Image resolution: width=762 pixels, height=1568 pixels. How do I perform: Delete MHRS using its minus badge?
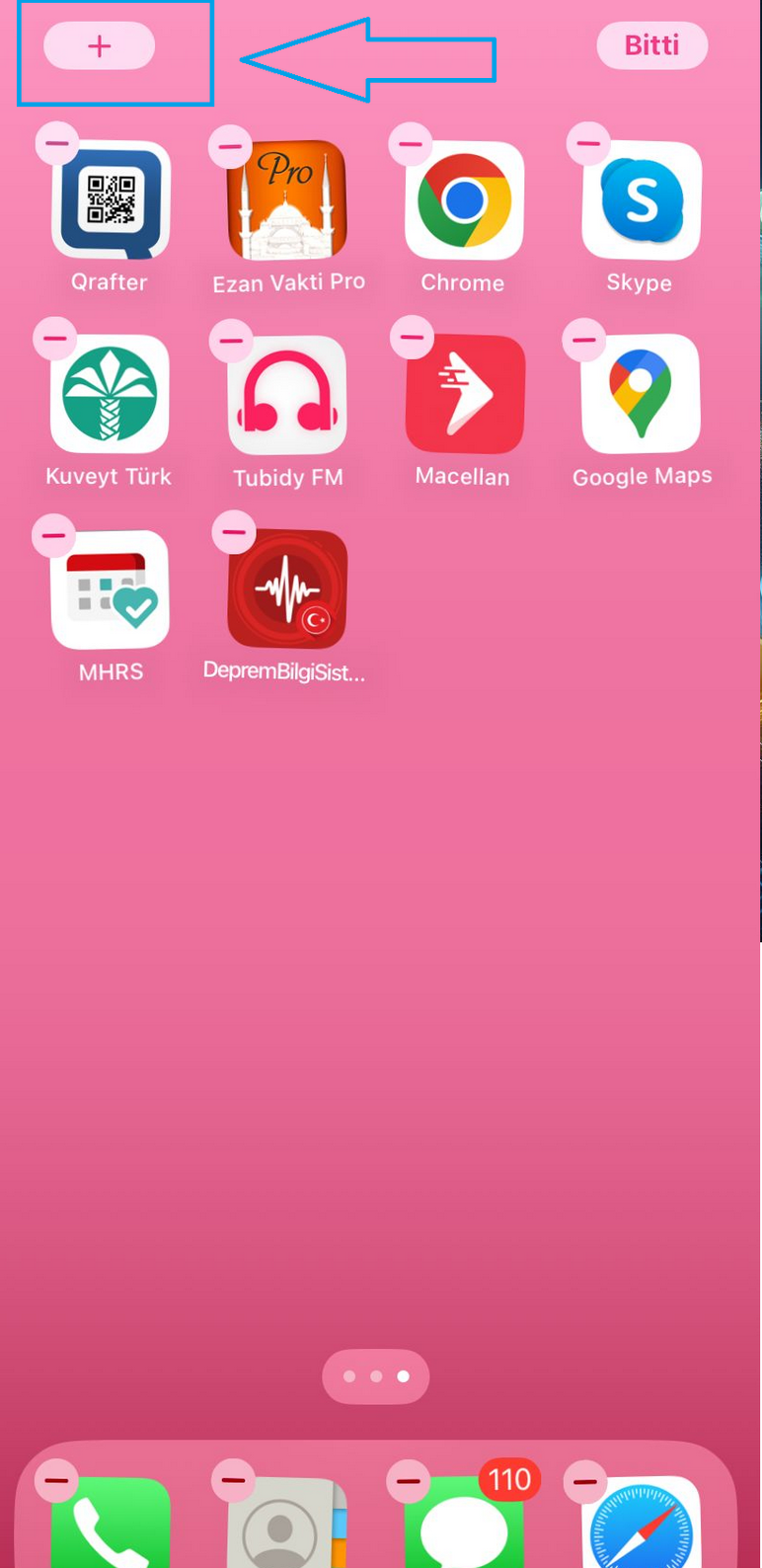54,535
